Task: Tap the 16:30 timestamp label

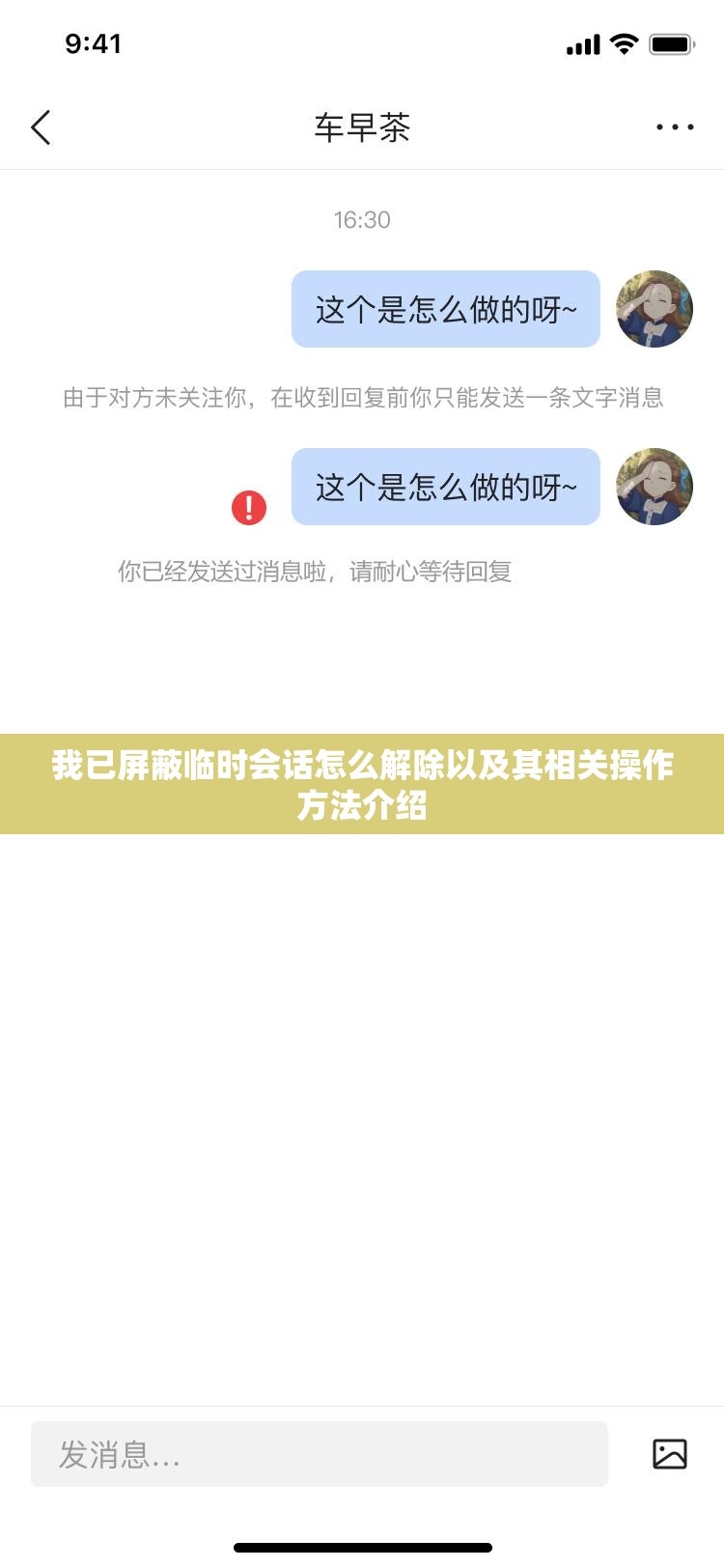Action: [362, 219]
